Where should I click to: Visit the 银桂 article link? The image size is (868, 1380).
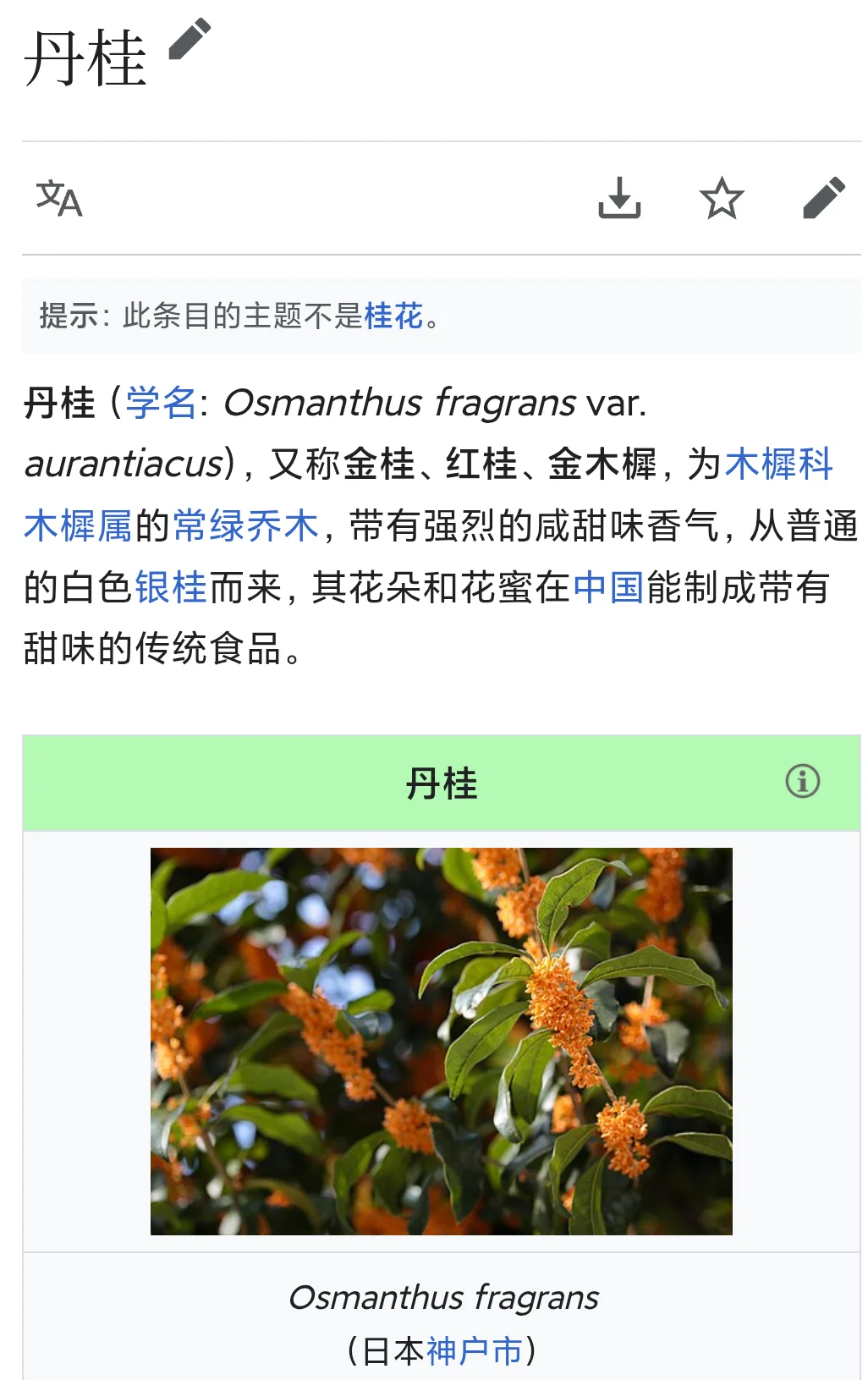[171, 588]
